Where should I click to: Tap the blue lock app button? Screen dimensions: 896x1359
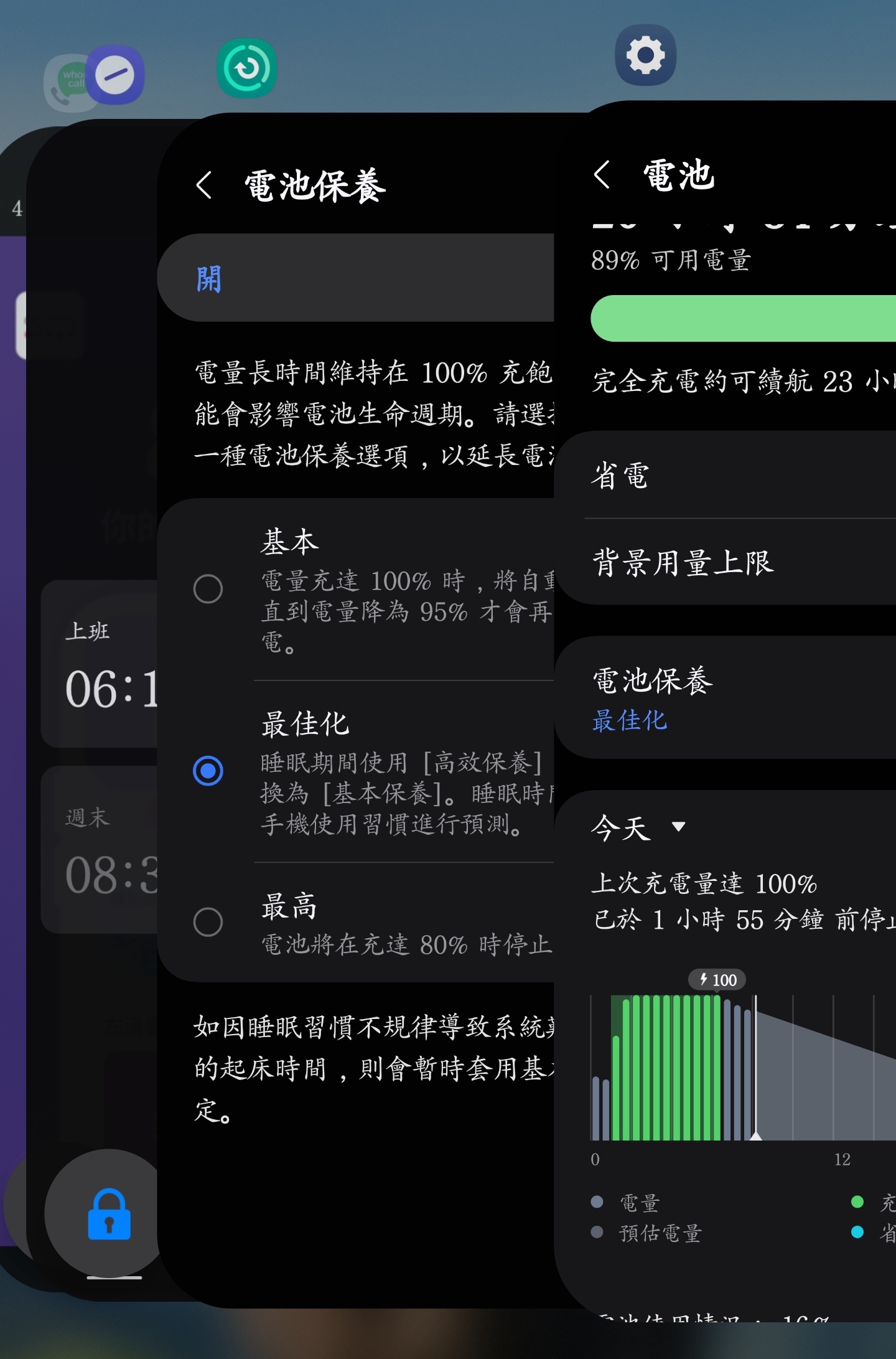[110, 1213]
